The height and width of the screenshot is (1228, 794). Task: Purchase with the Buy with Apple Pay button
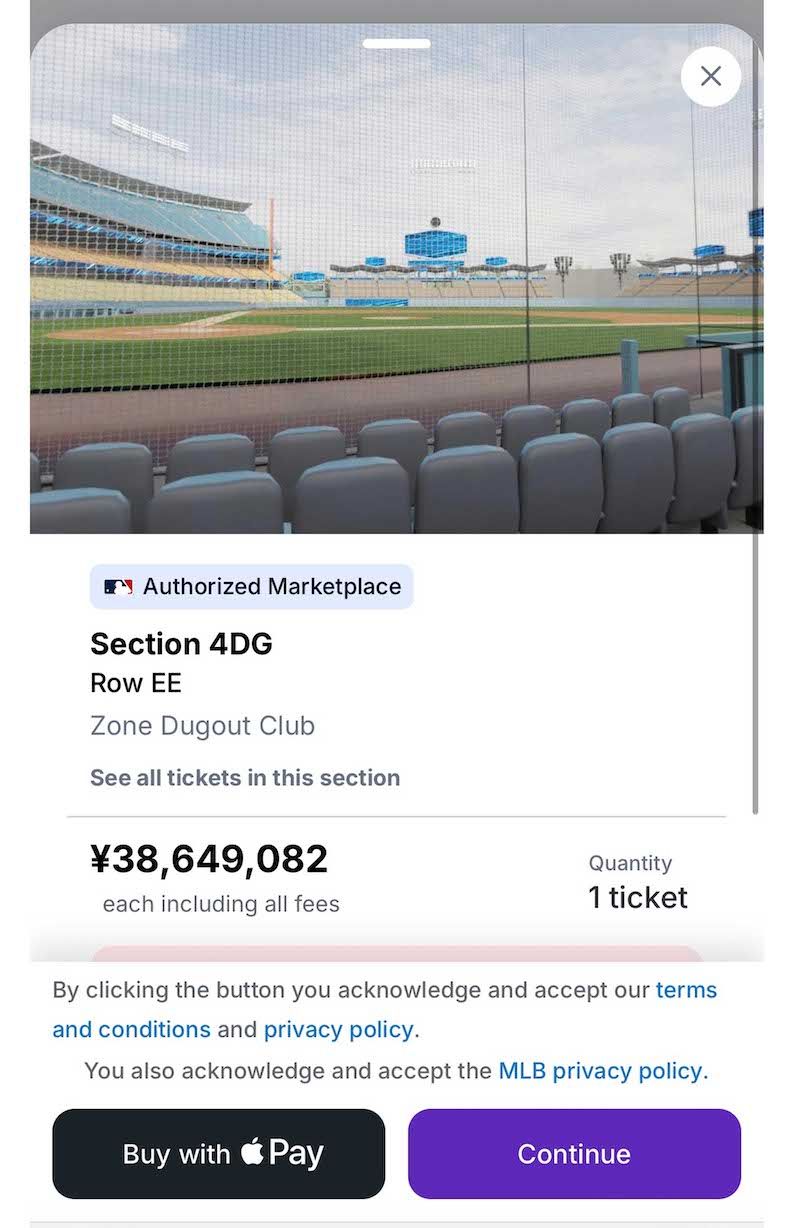click(219, 1154)
